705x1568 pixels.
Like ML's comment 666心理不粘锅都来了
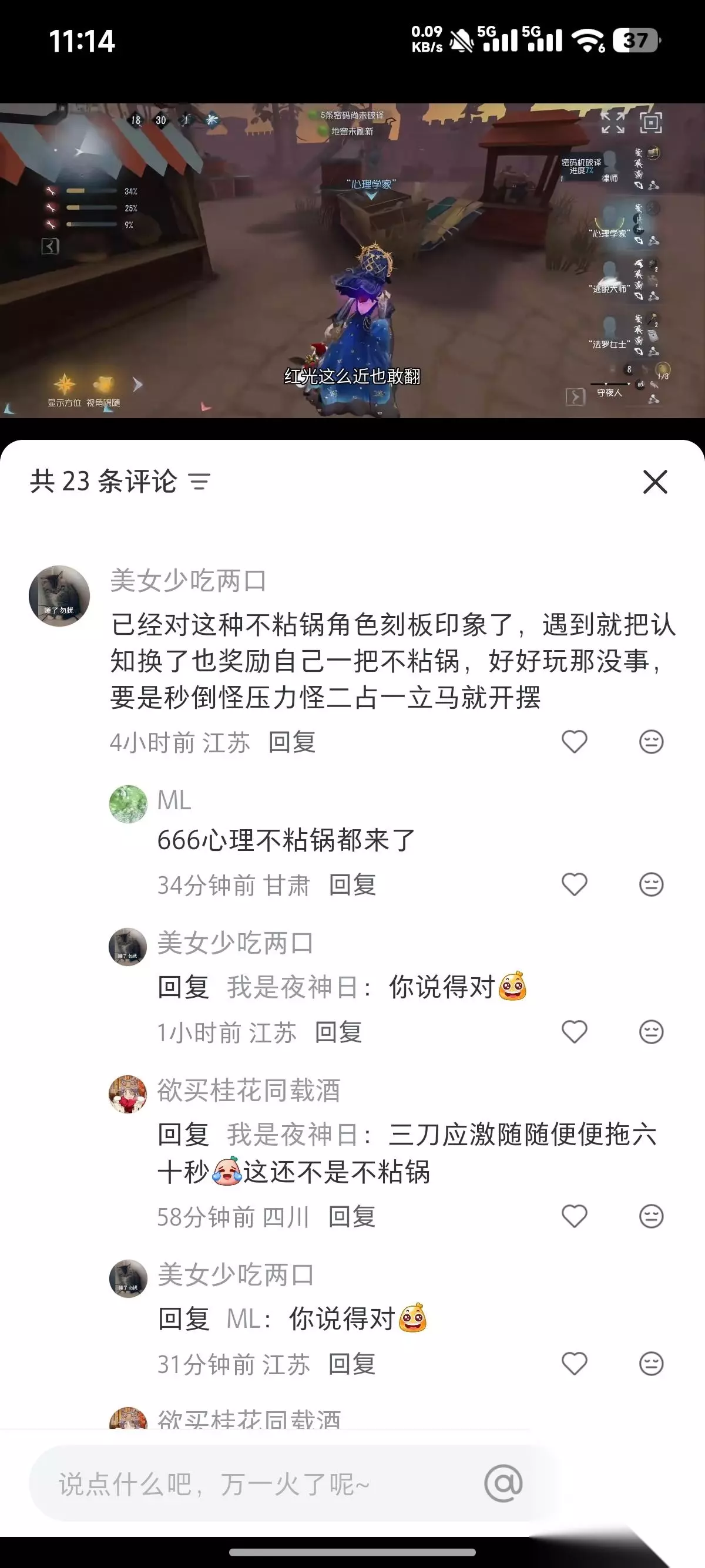point(574,884)
